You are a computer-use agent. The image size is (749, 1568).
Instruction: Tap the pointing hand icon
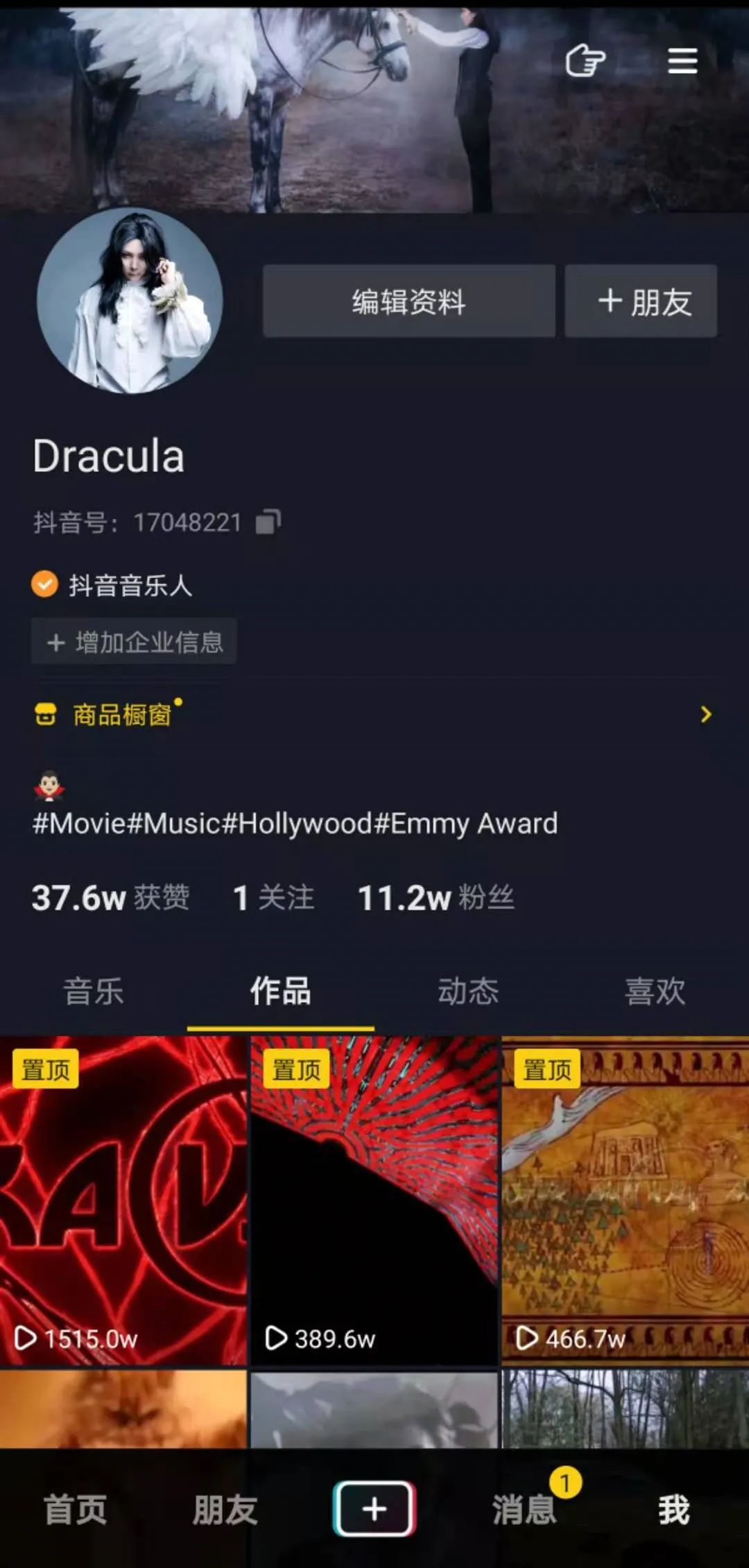tap(585, 60)
